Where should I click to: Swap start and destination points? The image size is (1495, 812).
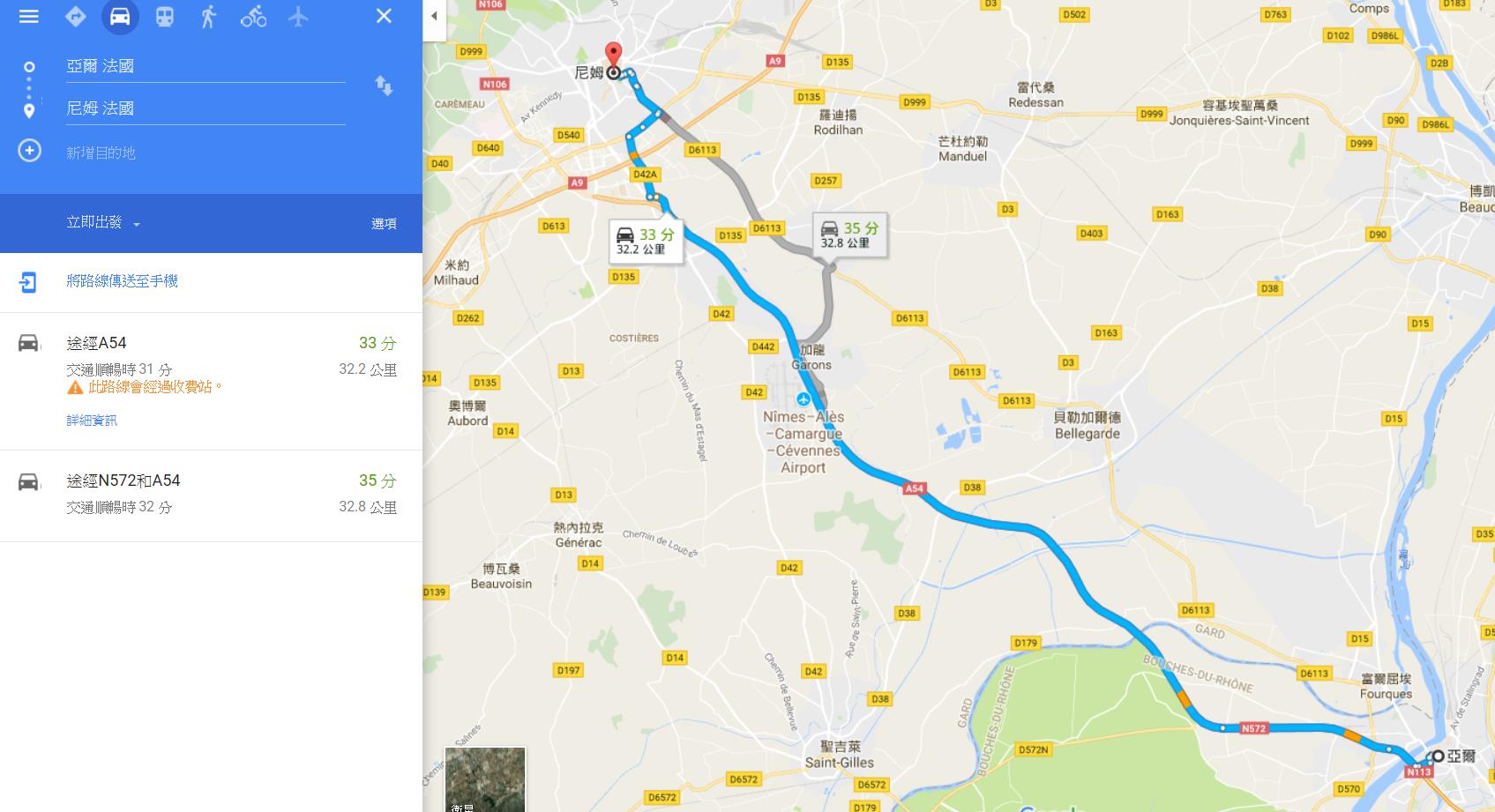(384, 86)
